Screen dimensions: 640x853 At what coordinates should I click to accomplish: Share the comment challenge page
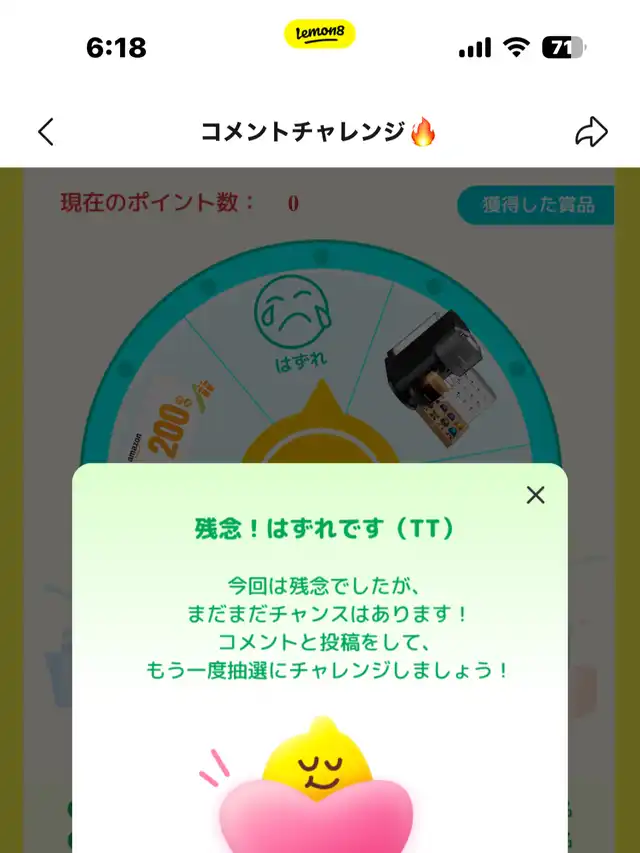point(591,132)
